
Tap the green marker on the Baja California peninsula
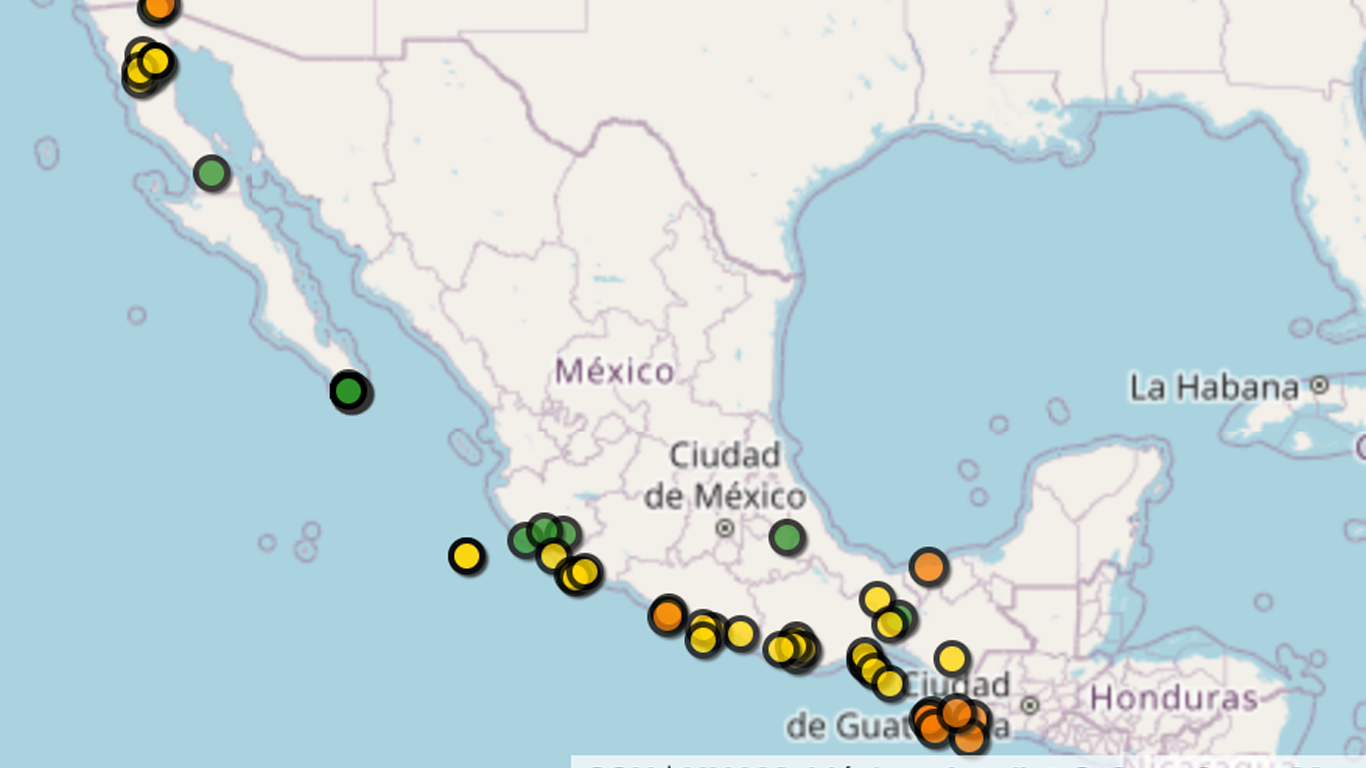coord(211,173)
